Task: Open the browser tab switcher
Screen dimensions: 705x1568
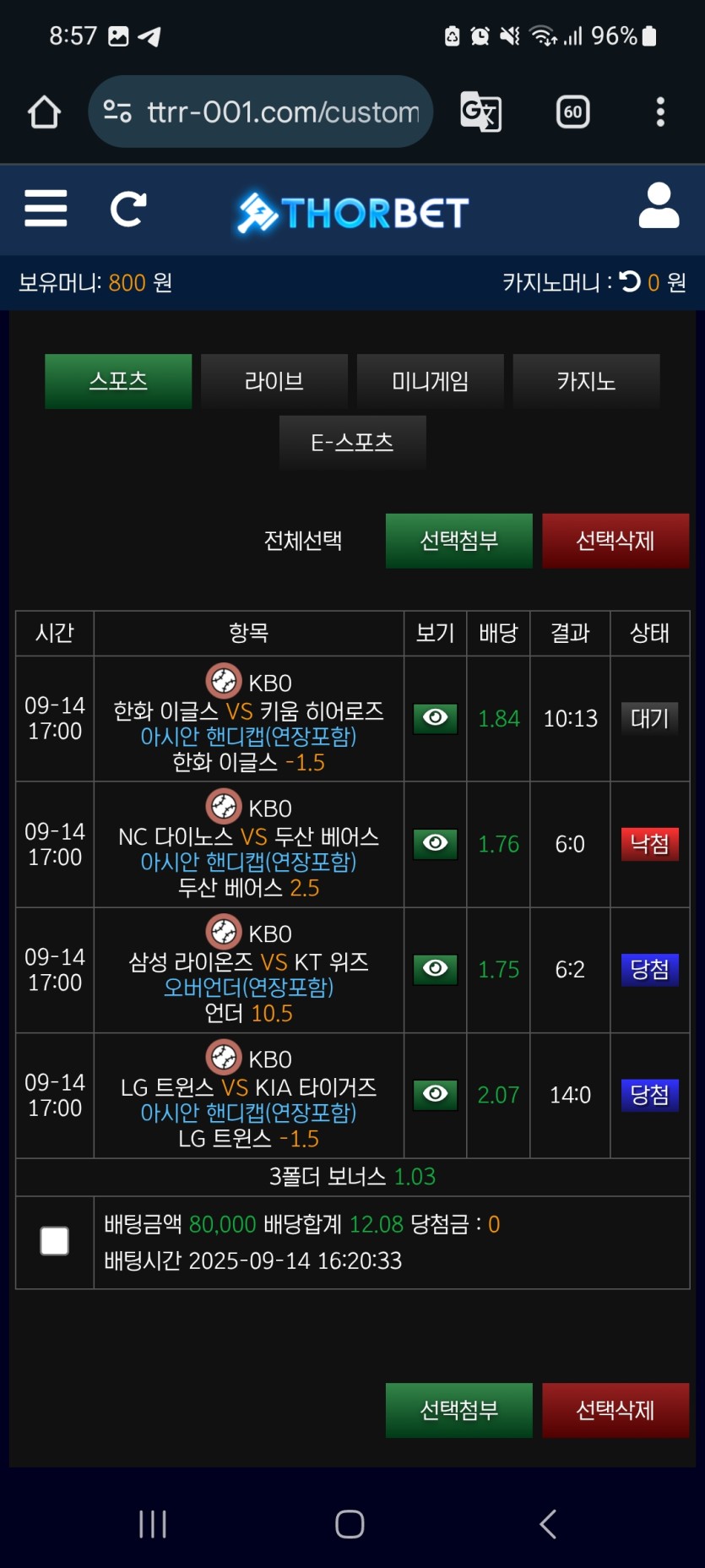Action: (572, 112)
